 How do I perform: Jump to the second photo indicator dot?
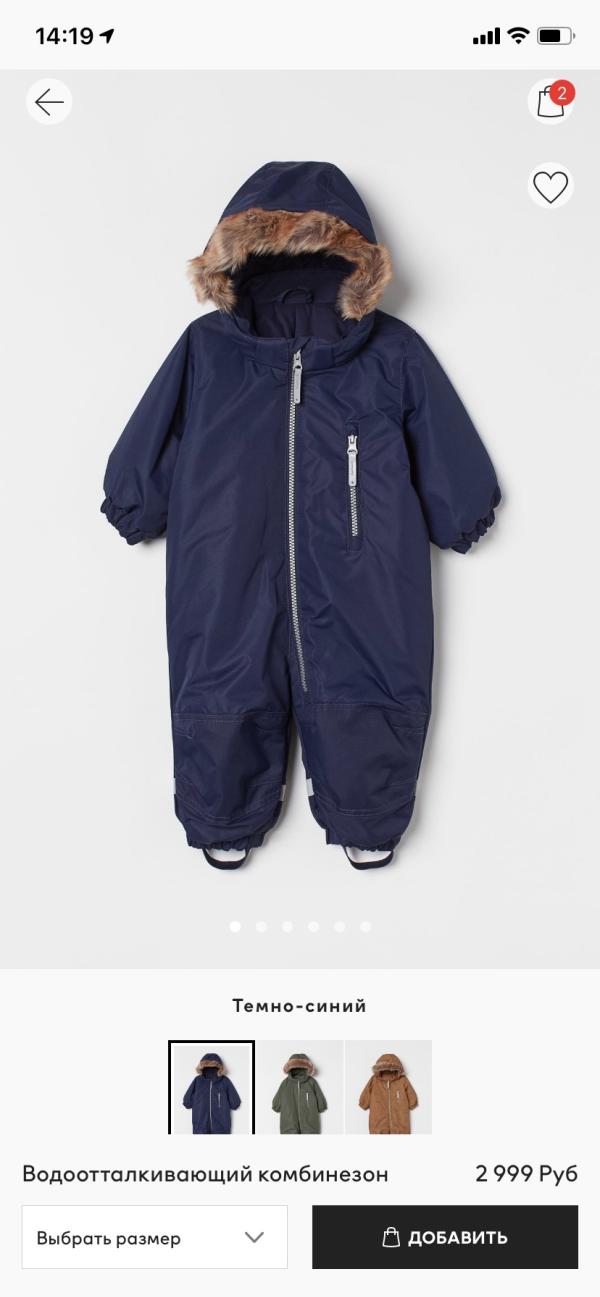tap(261, 927)
